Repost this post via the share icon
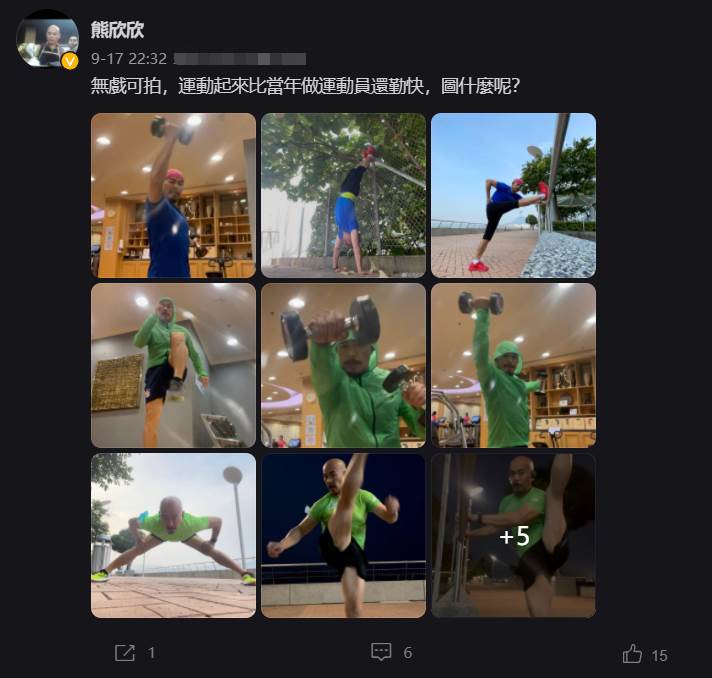Screen dimensions: 712x678 [125, 653]
